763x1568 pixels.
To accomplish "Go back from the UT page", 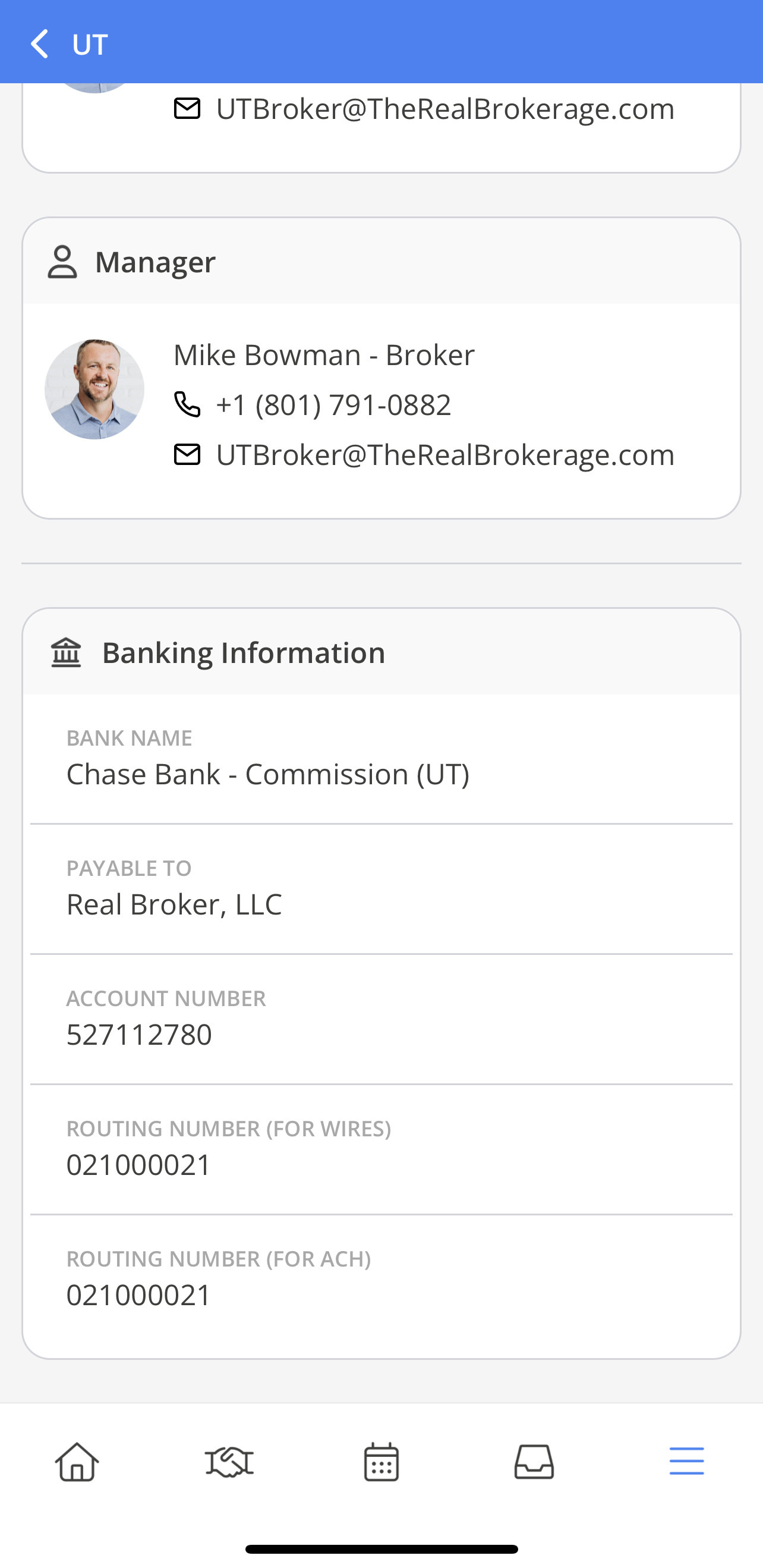I will [x=40, y=44].
